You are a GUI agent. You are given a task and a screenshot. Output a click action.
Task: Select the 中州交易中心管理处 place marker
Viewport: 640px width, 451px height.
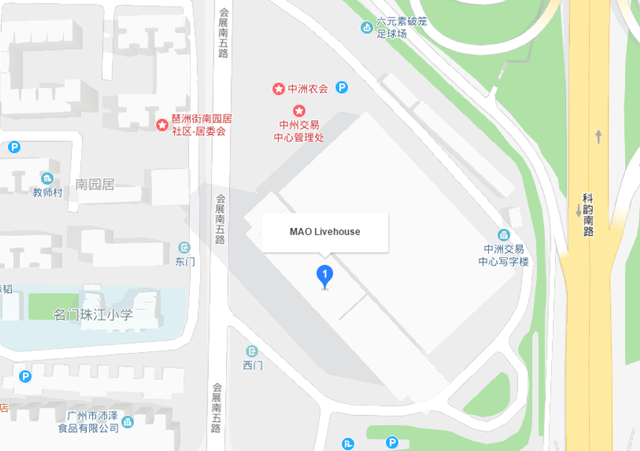(x=298, y=110)
